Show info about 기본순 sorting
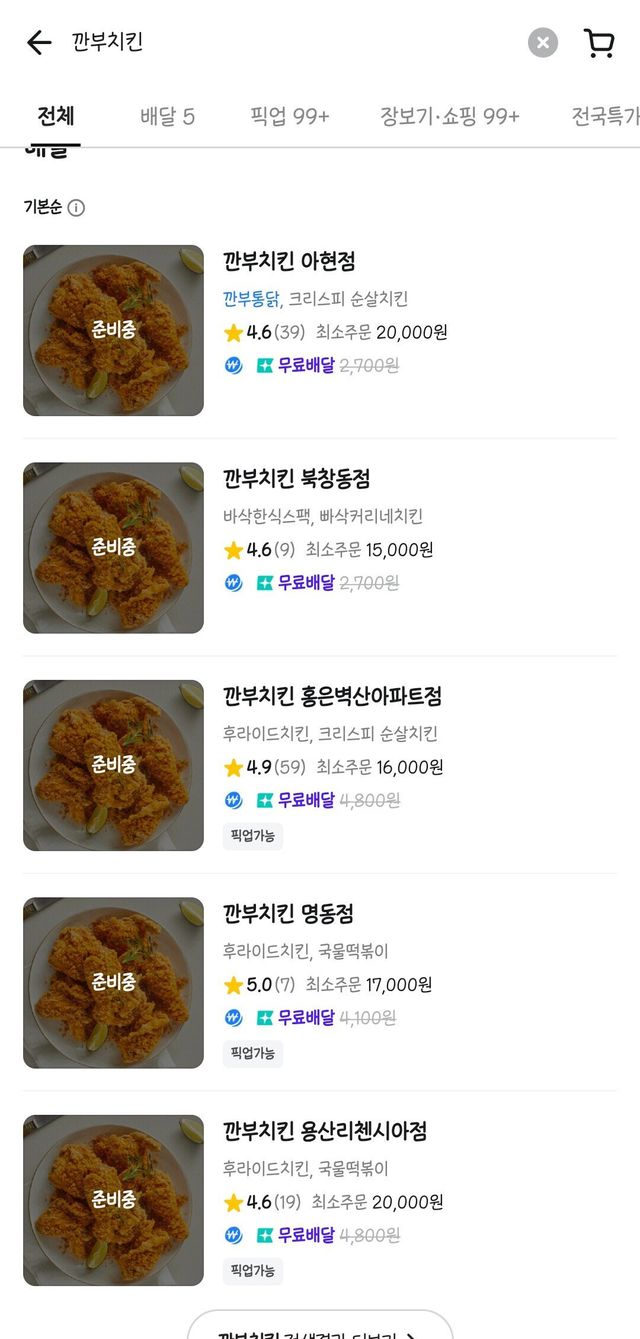The image size is (640, 1339). click(x=77, y=208)
